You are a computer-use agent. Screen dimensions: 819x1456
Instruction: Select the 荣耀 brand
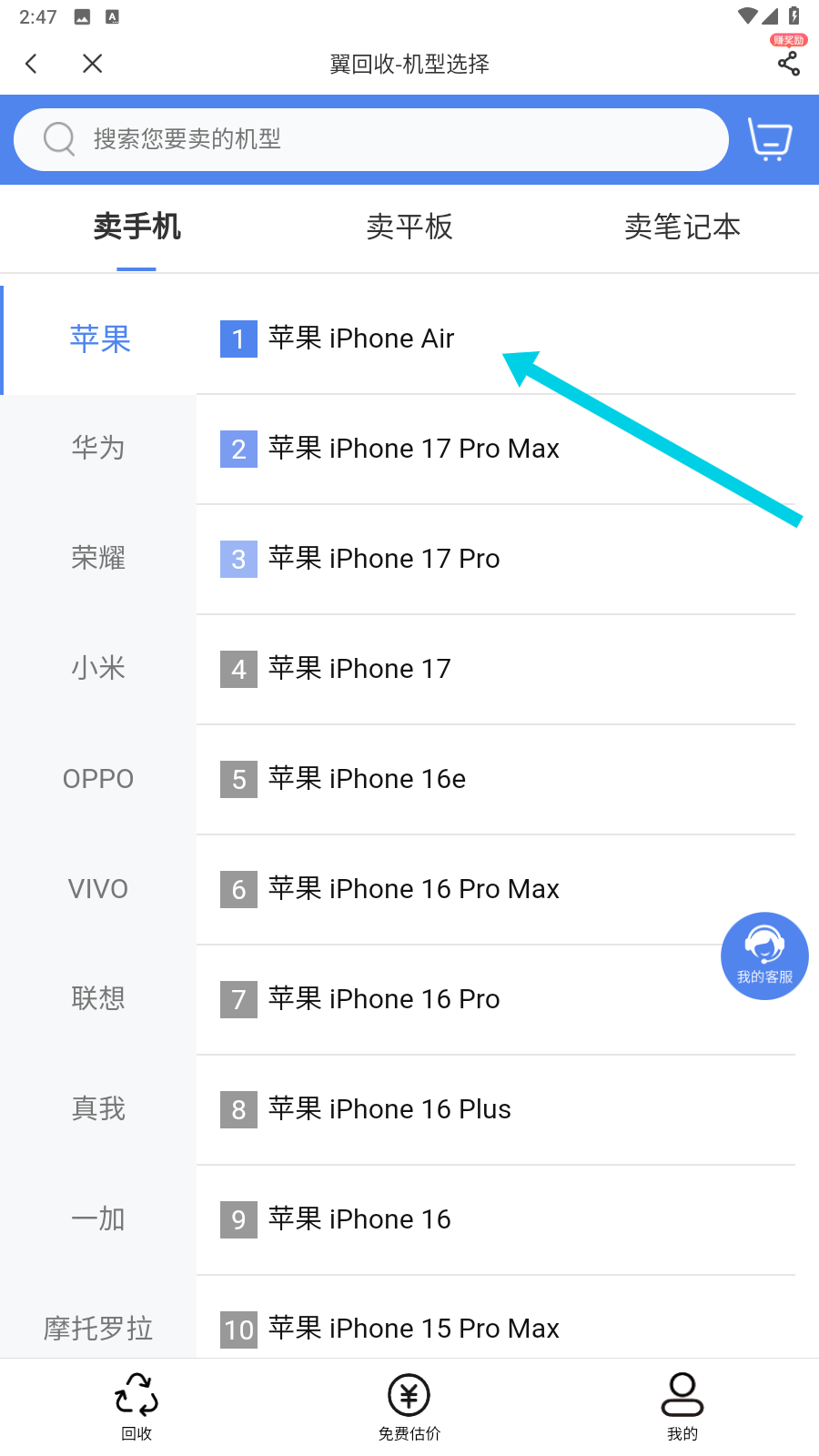point(98,558)
